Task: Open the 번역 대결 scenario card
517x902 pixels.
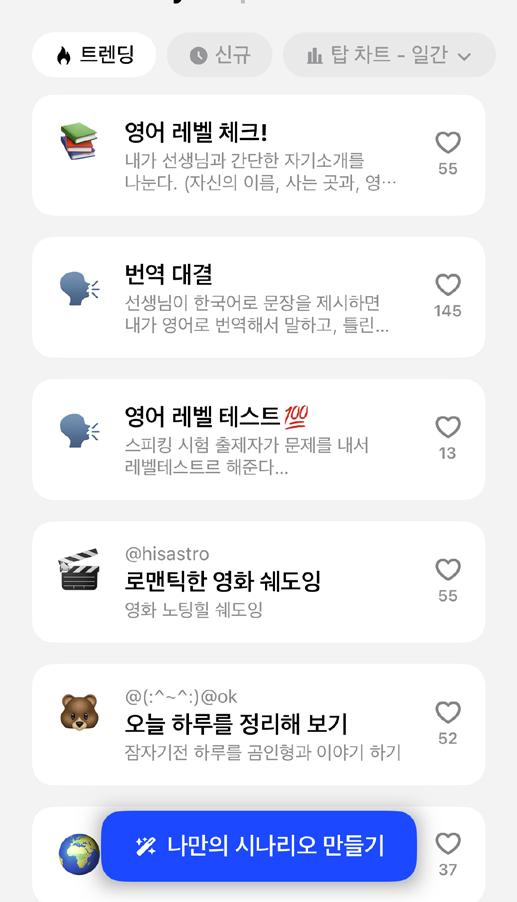Action: 258,297
